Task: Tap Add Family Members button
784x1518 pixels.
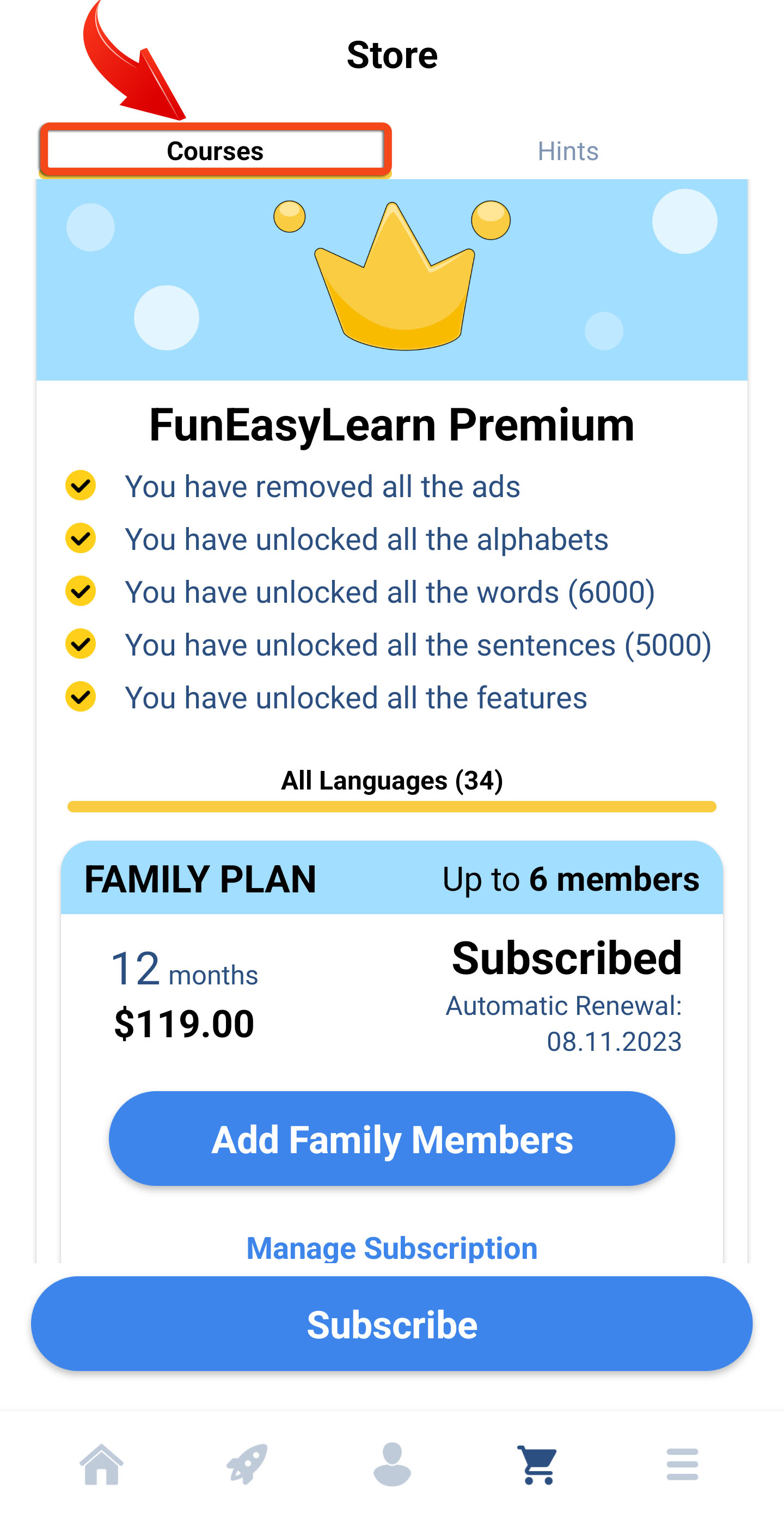Action: (x=391, y=1138)
